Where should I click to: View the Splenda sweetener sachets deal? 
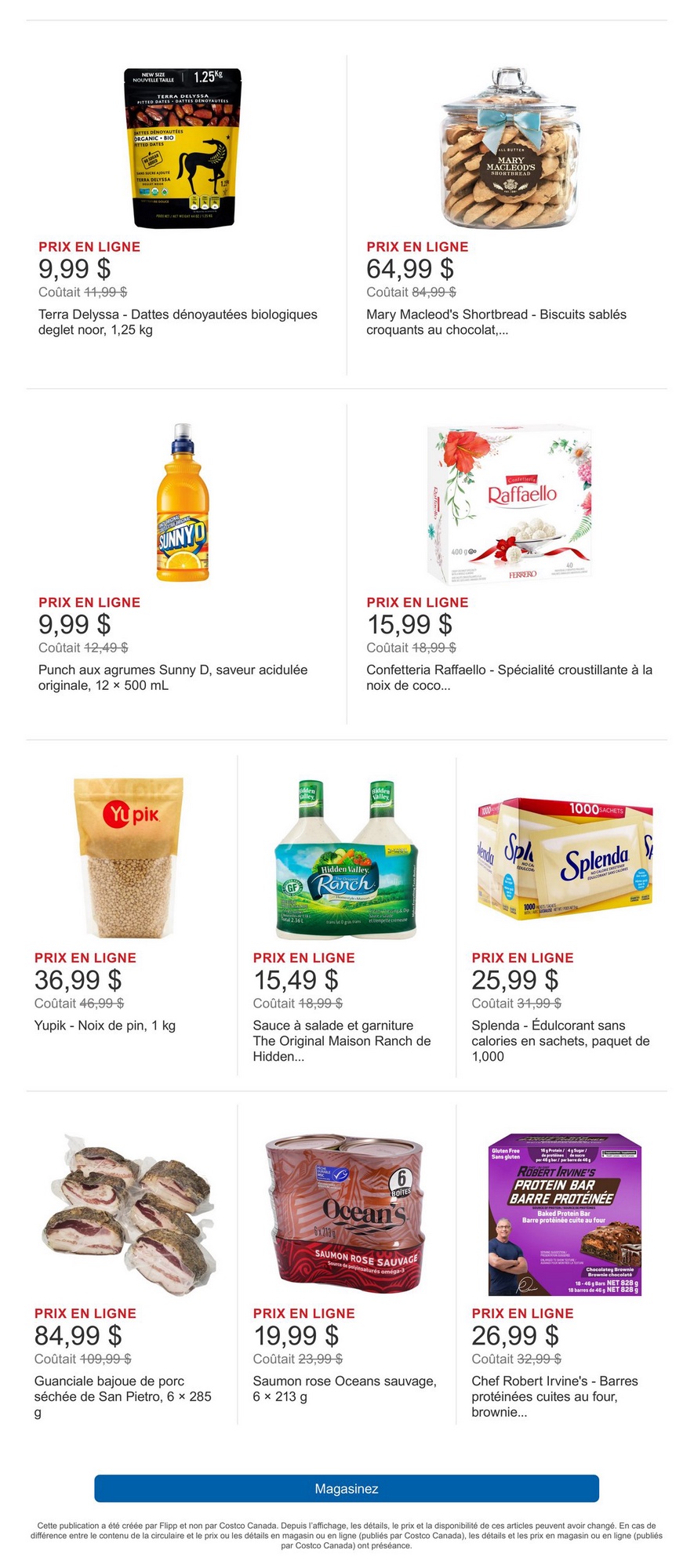click(565, 858)
